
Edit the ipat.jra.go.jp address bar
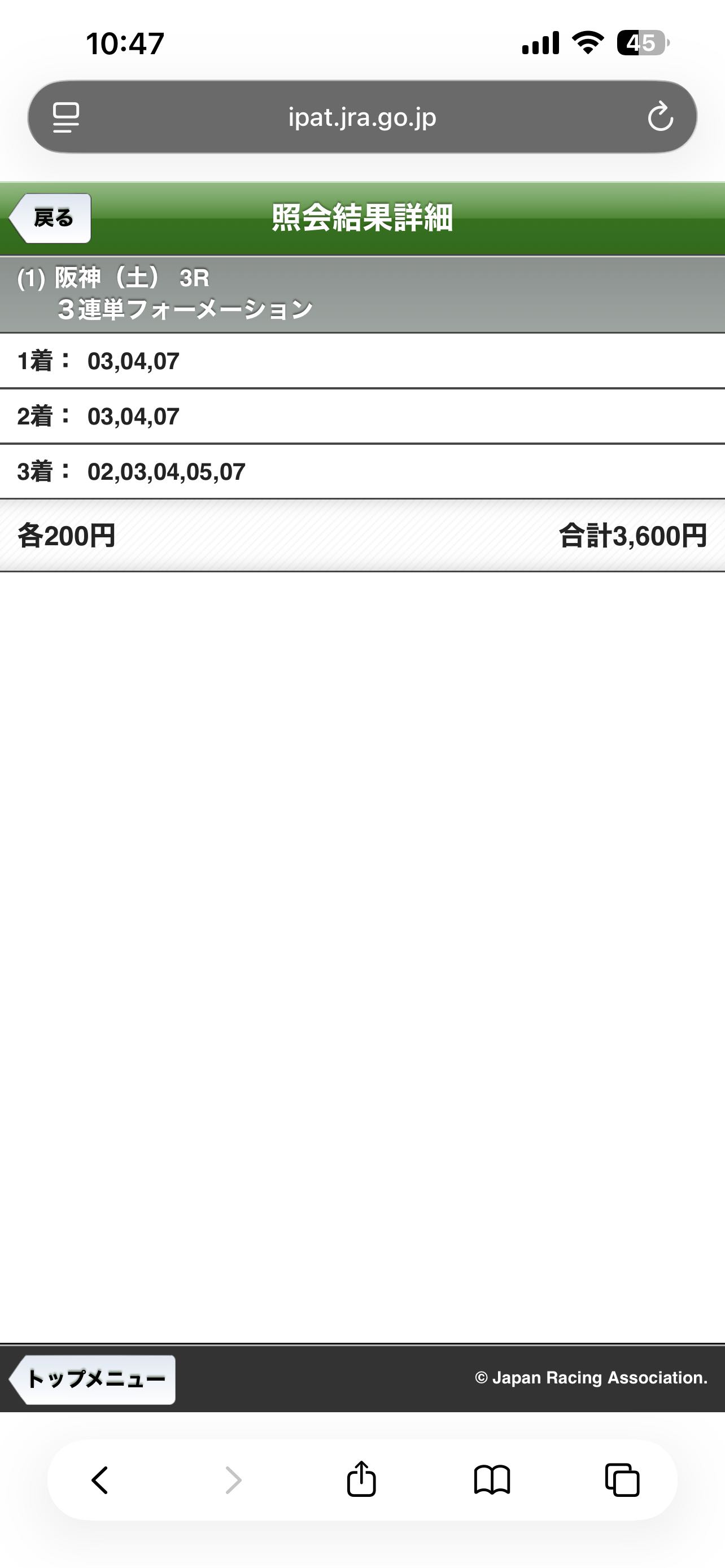click(362, 117)
